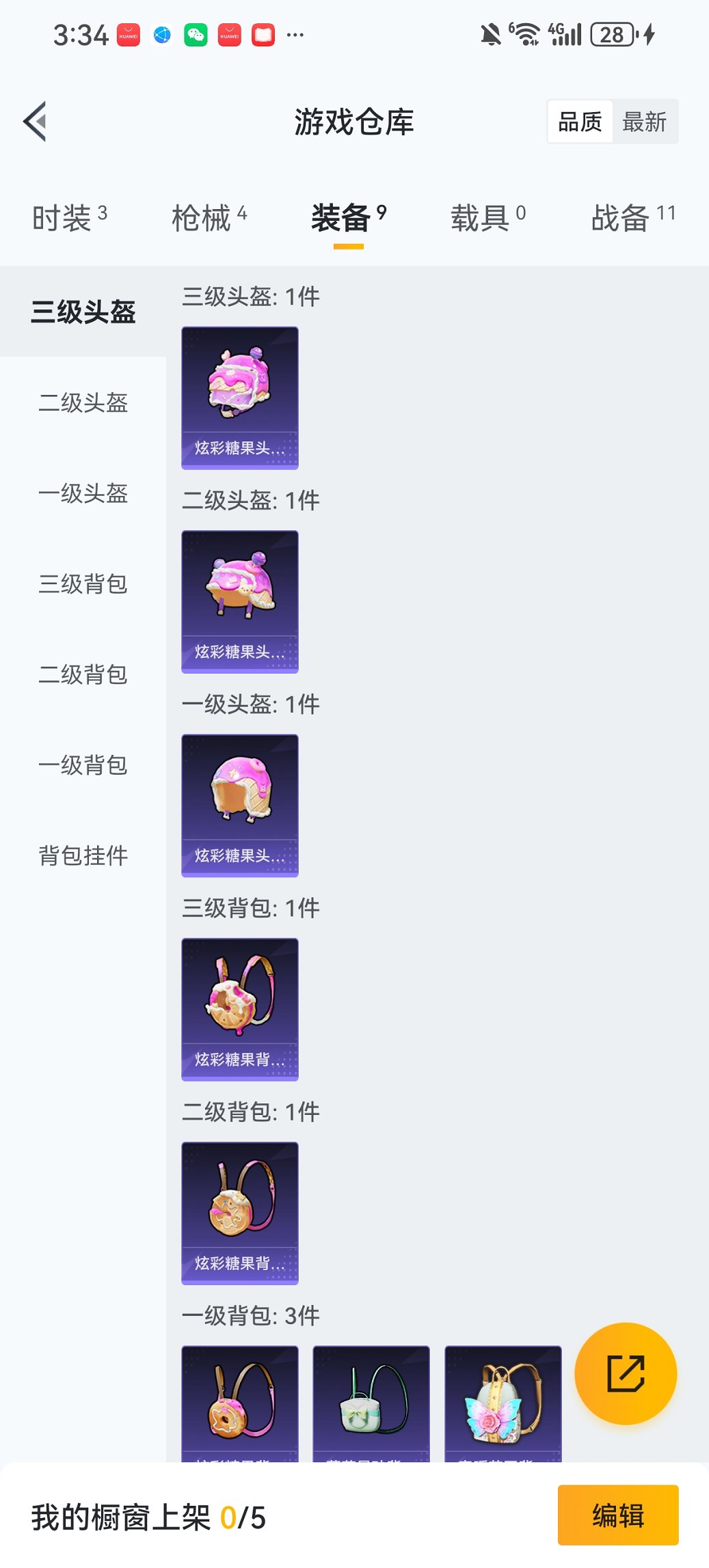This screenshot has height=1568, width=709.
Task: Sort items by 品质
Action: tap(580, 122)
